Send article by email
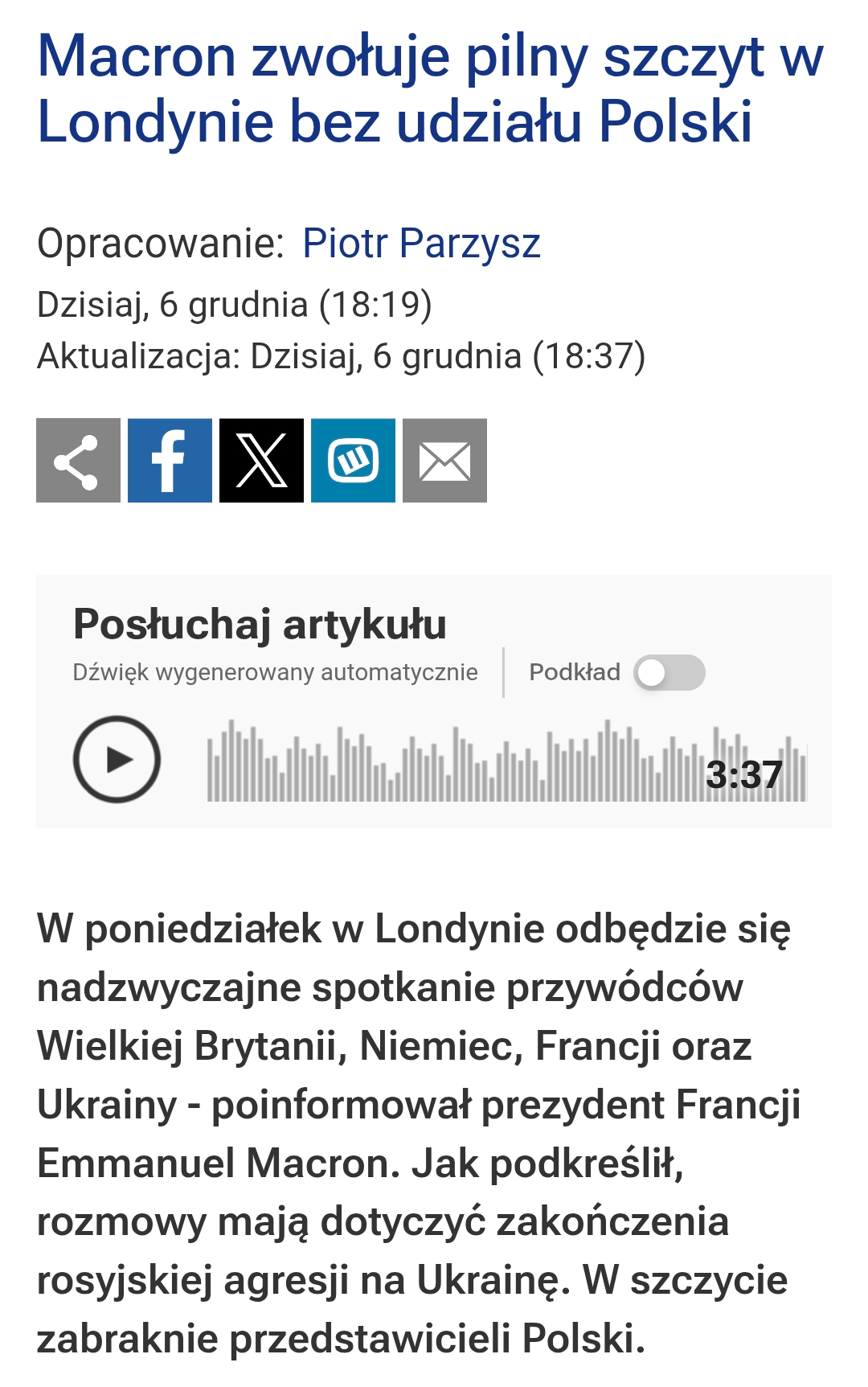Image resolution: width=868 pixels, height=1387 pixels. click(444, 461)
